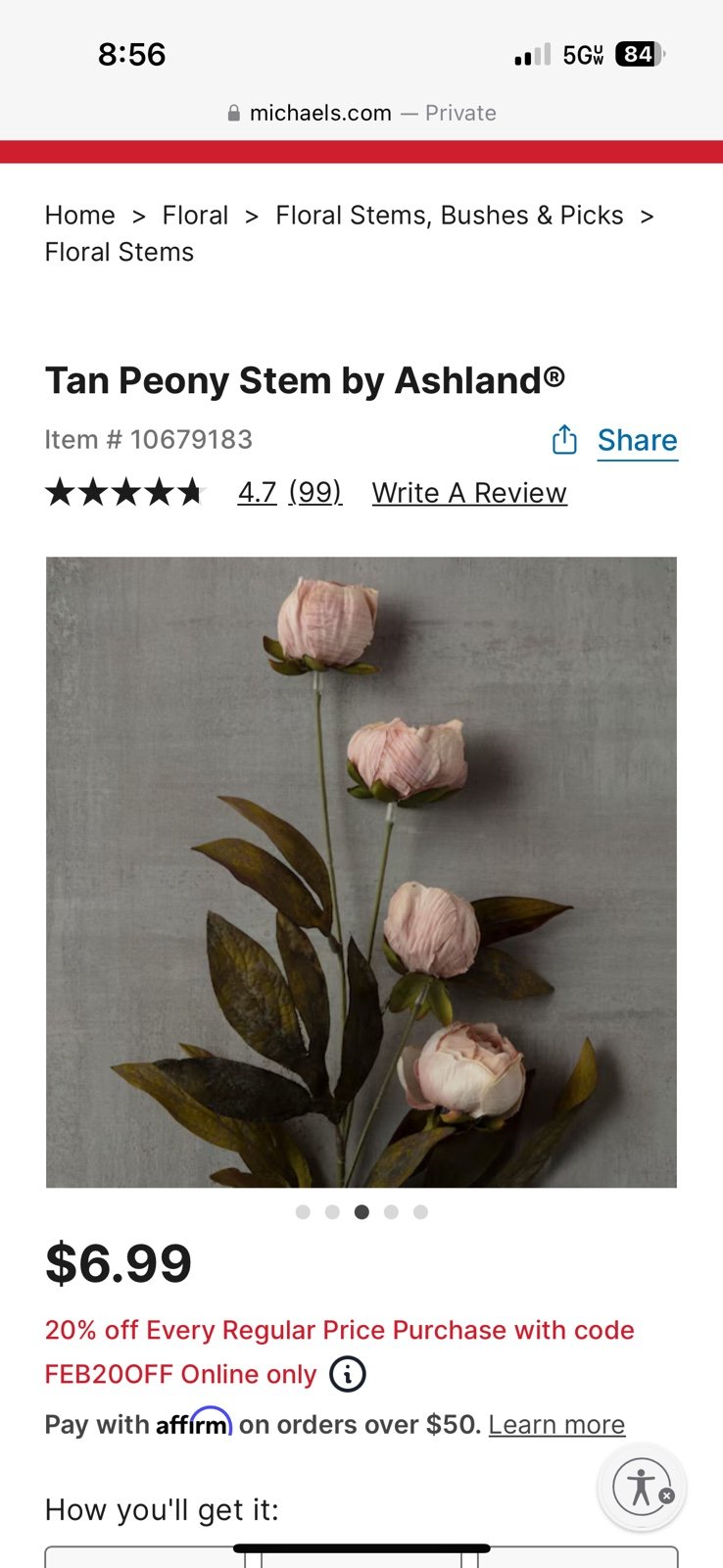Jump to the first image dot
The height and width of the screenshot is (1568, 723).
[x=303, y=1212]
